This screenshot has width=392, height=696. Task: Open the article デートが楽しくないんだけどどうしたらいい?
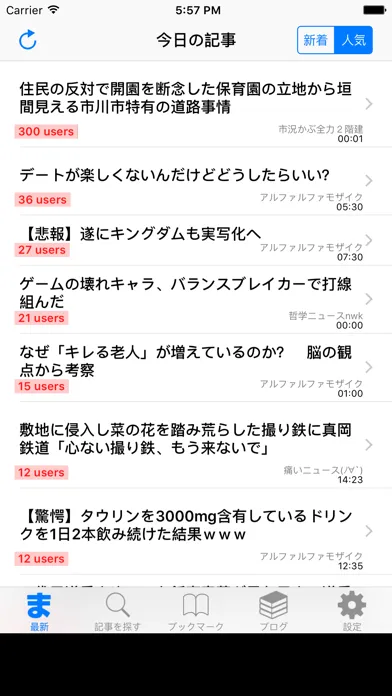point(196,181)
